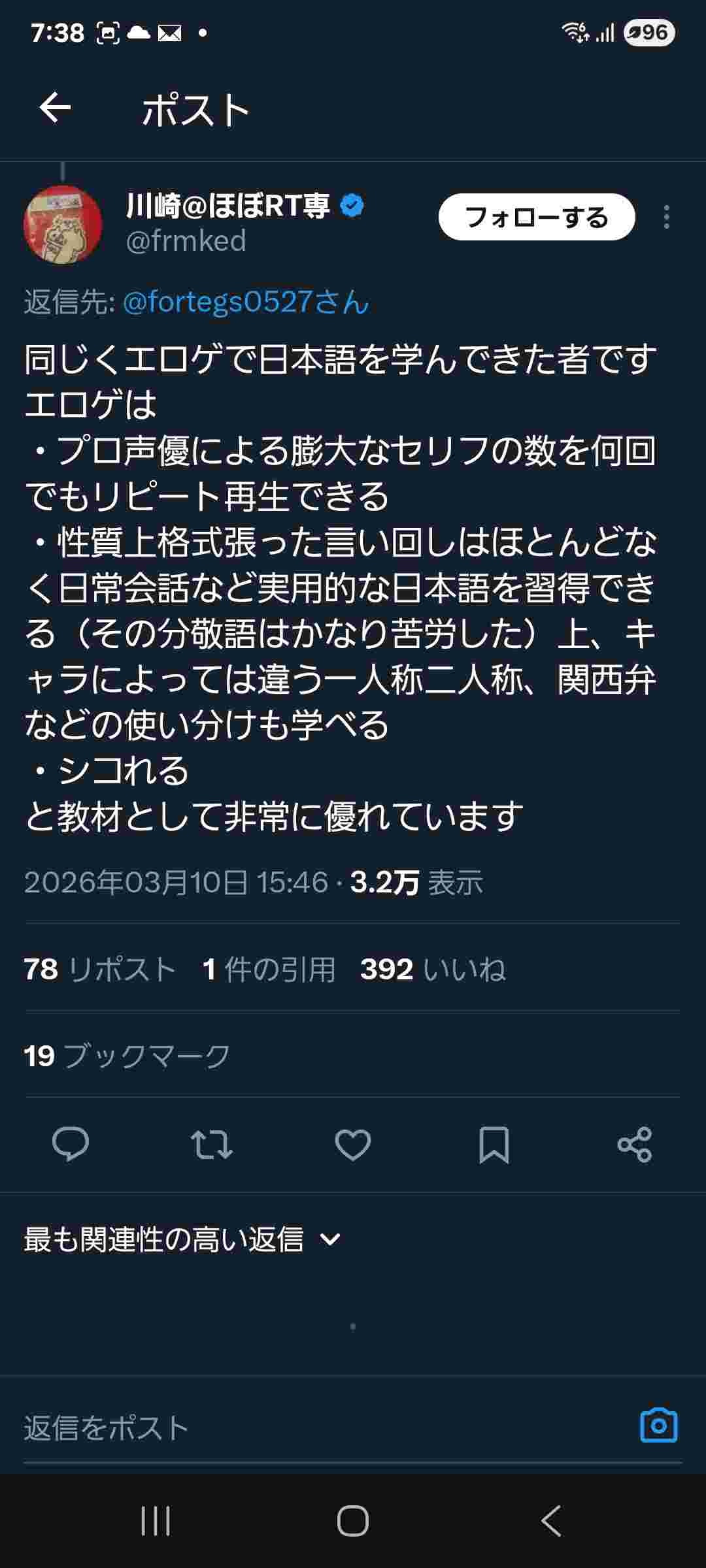Tap the system home button

pyautogui.click(x=353, y=1521)
